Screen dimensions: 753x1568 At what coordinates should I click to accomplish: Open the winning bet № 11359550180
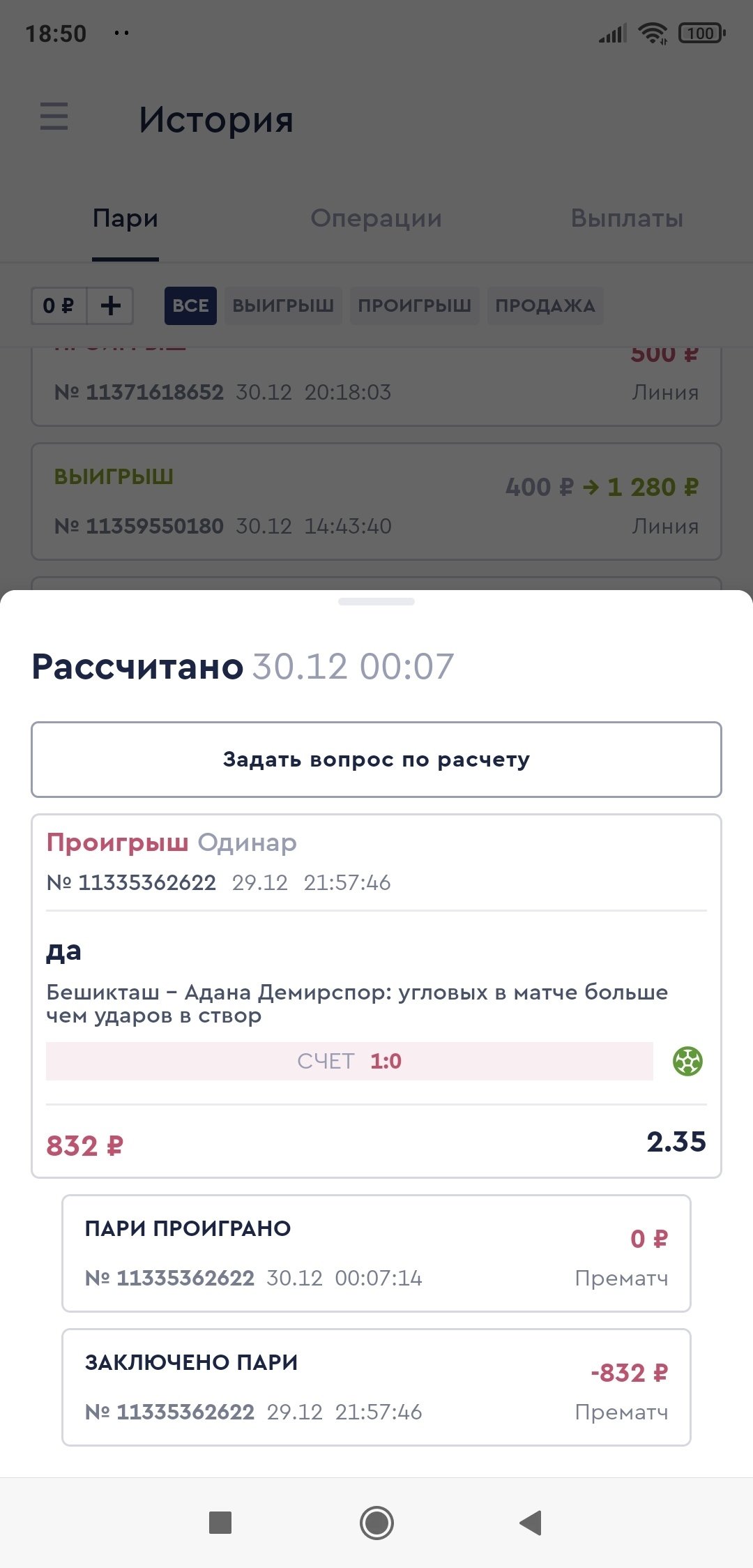click(x=376, y=502)
